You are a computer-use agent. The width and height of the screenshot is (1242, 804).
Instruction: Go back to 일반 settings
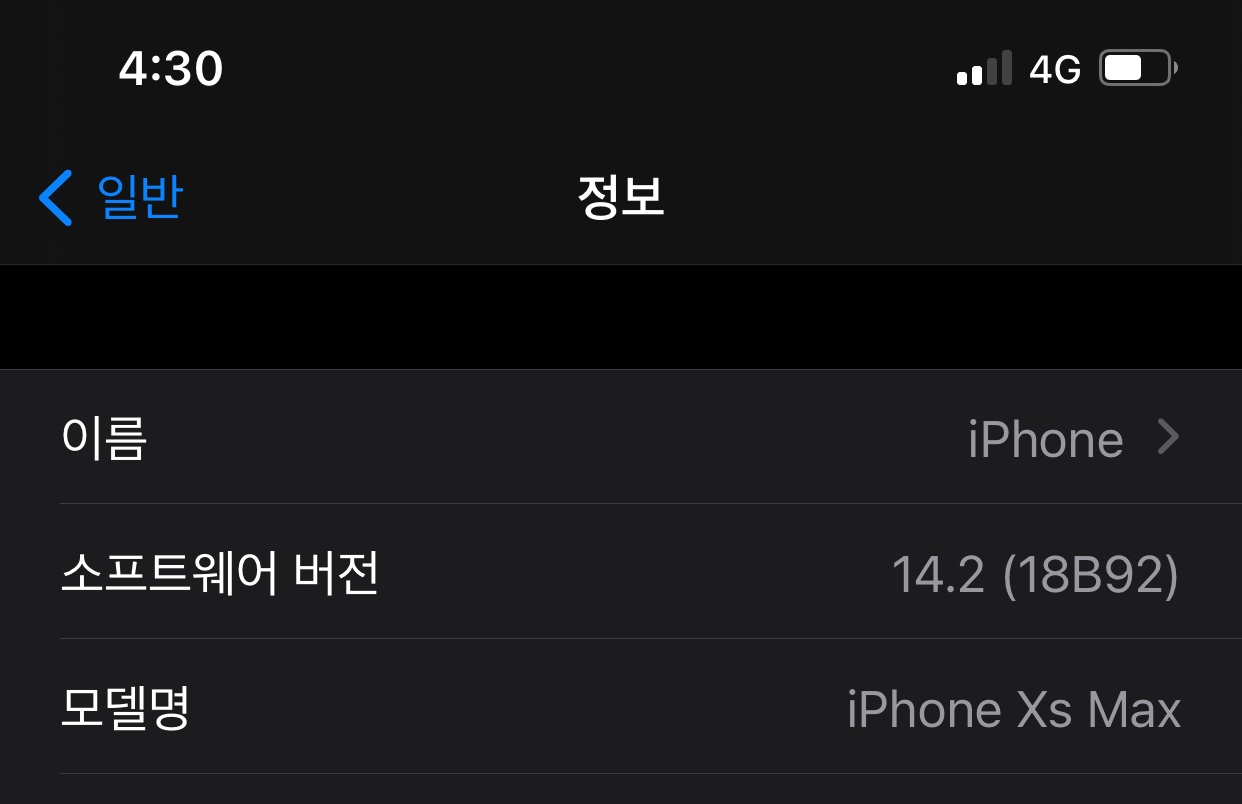pos(111,197)
